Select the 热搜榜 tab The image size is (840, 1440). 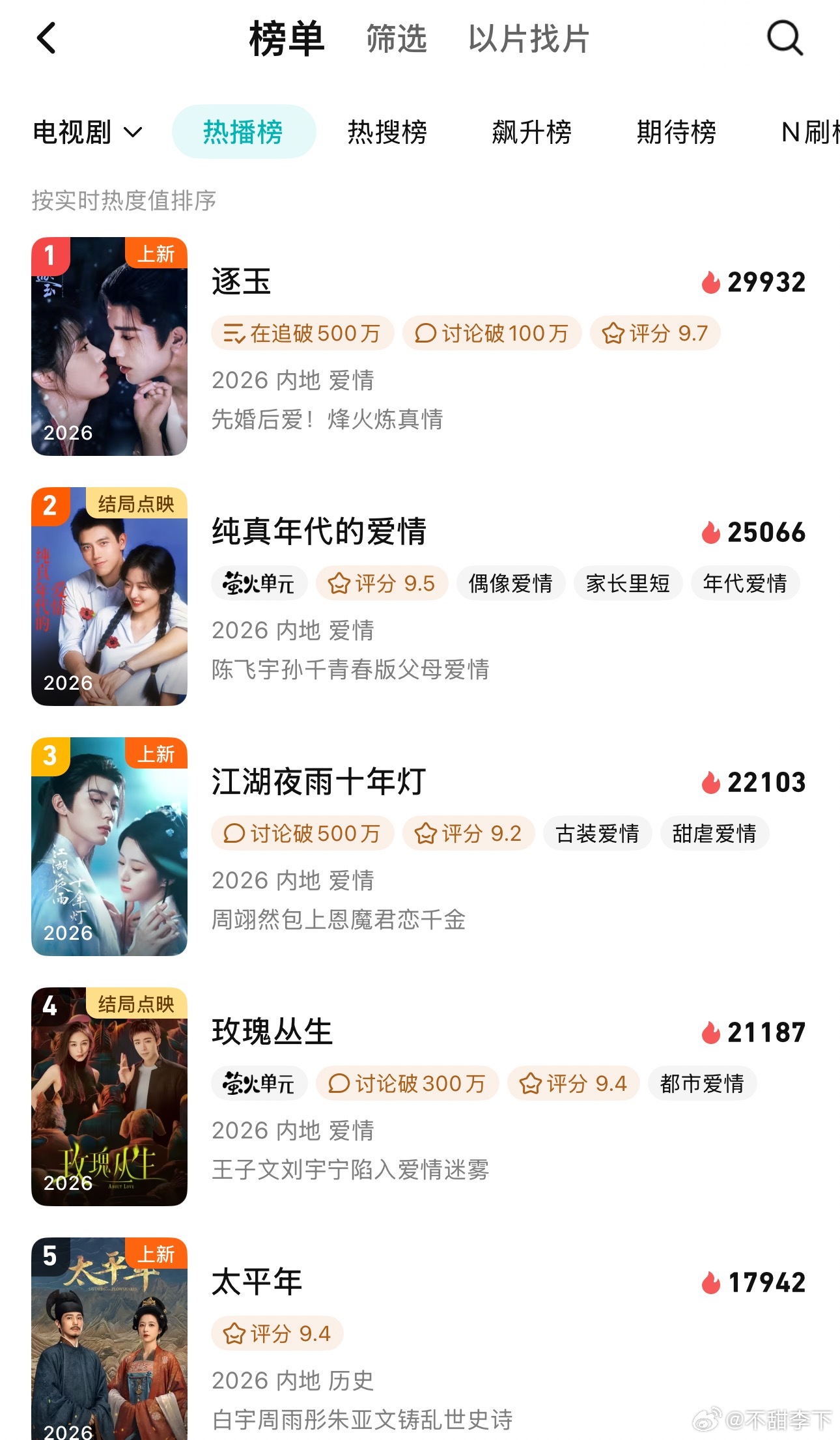(x=387, y=132)
